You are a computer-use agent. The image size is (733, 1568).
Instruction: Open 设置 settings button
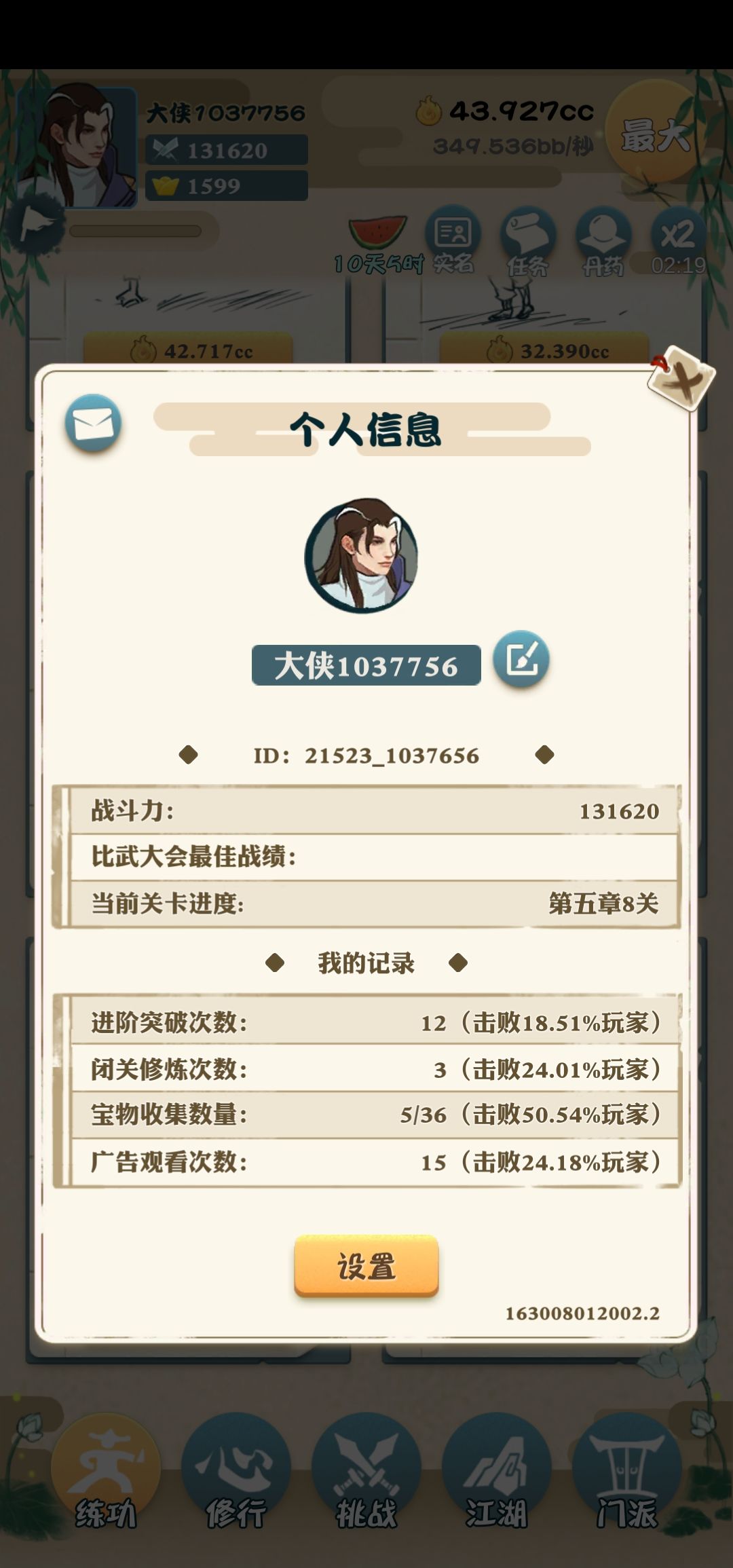(366, 1266)
